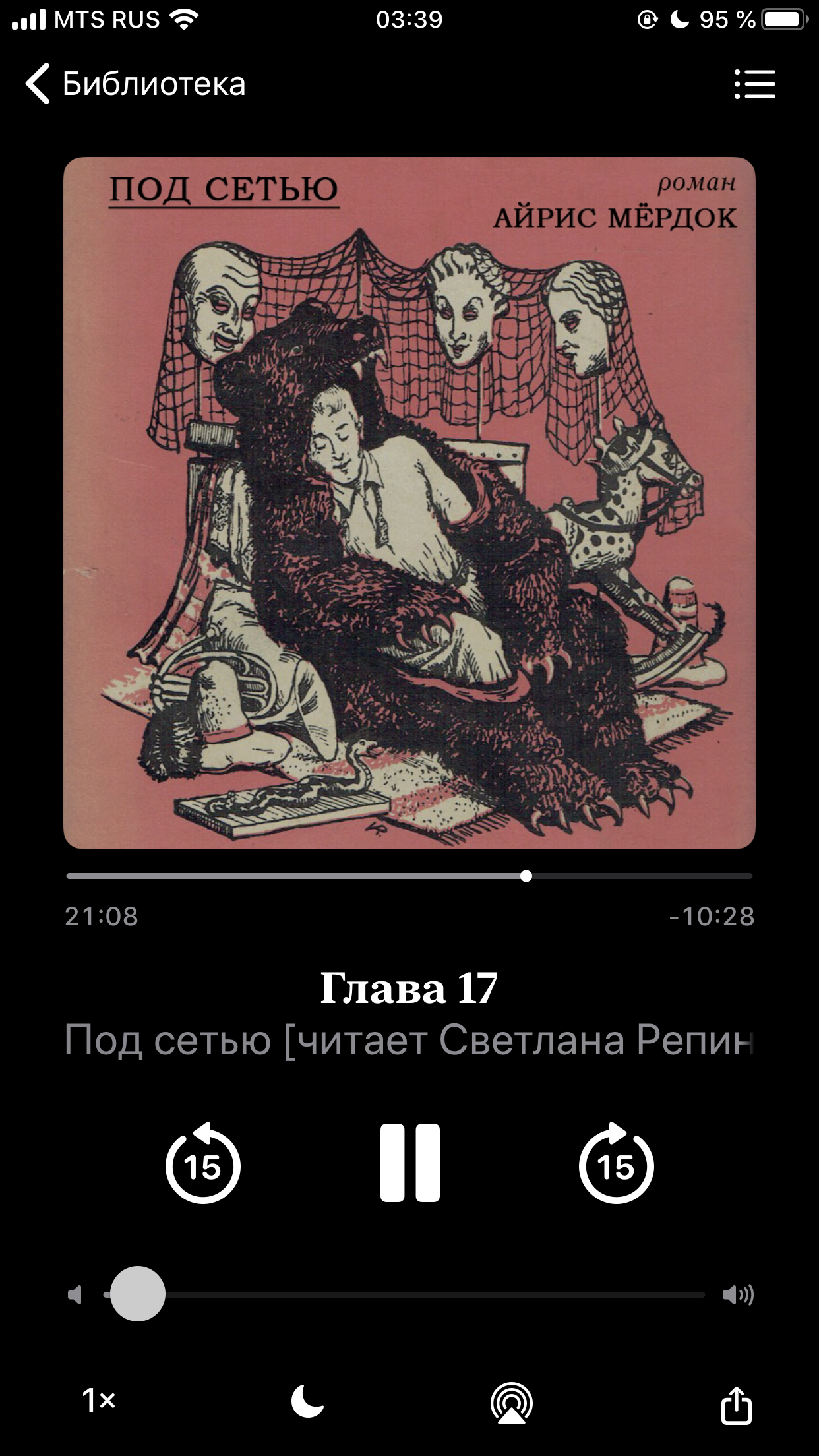Open the chapter list icon
Screen dimensions: 819x1456
(x=755, y=84)
